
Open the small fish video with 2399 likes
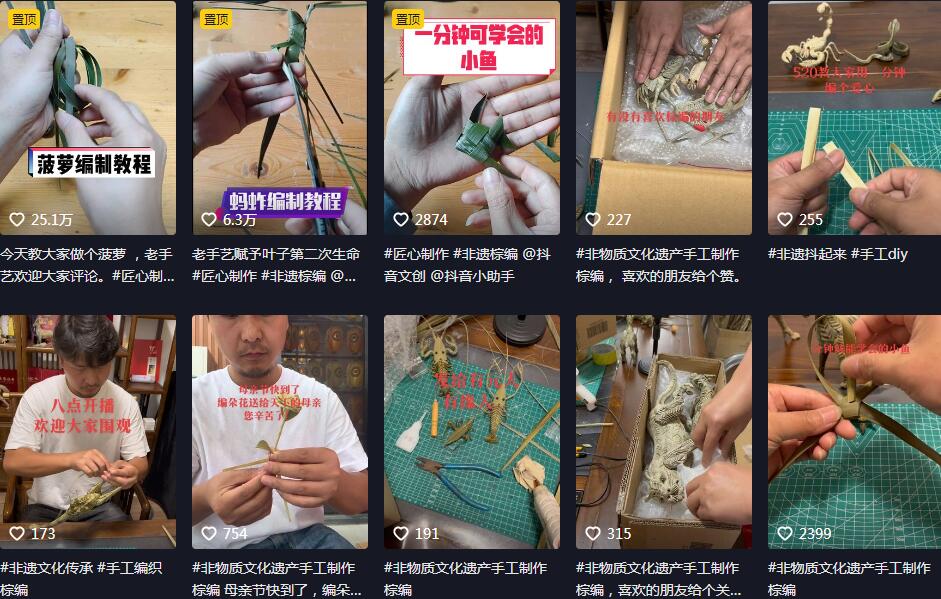pos(854,432)
